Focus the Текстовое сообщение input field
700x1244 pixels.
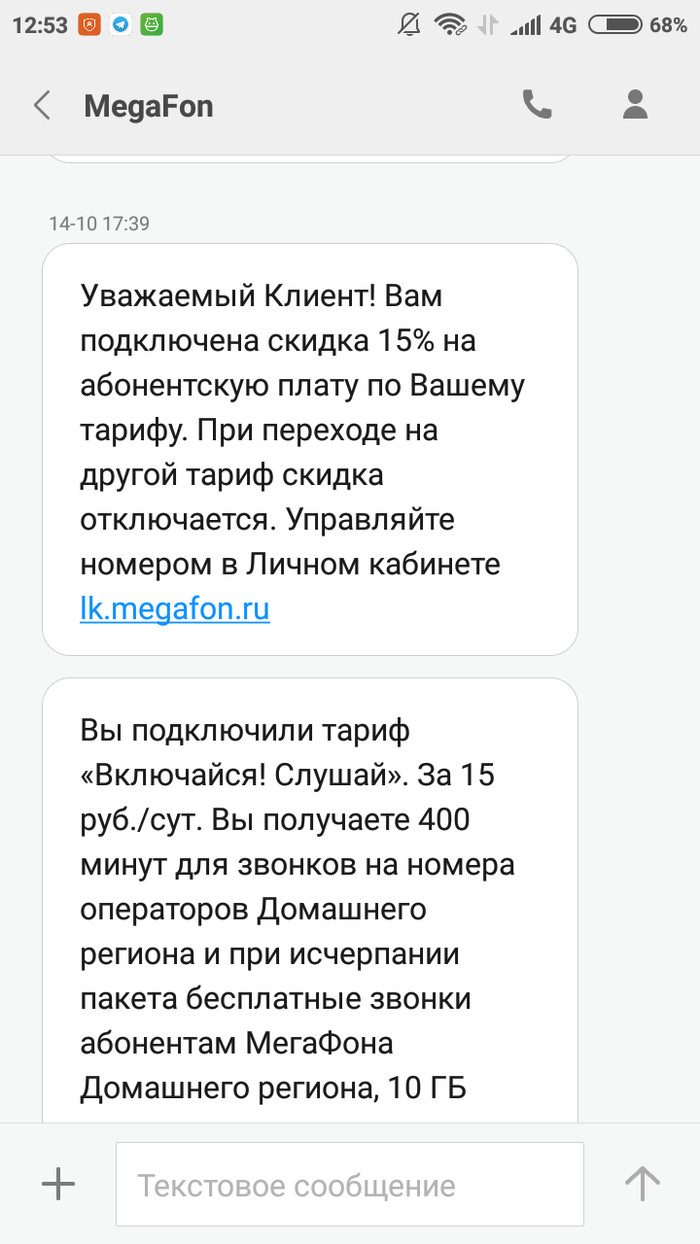(349, 1184)
